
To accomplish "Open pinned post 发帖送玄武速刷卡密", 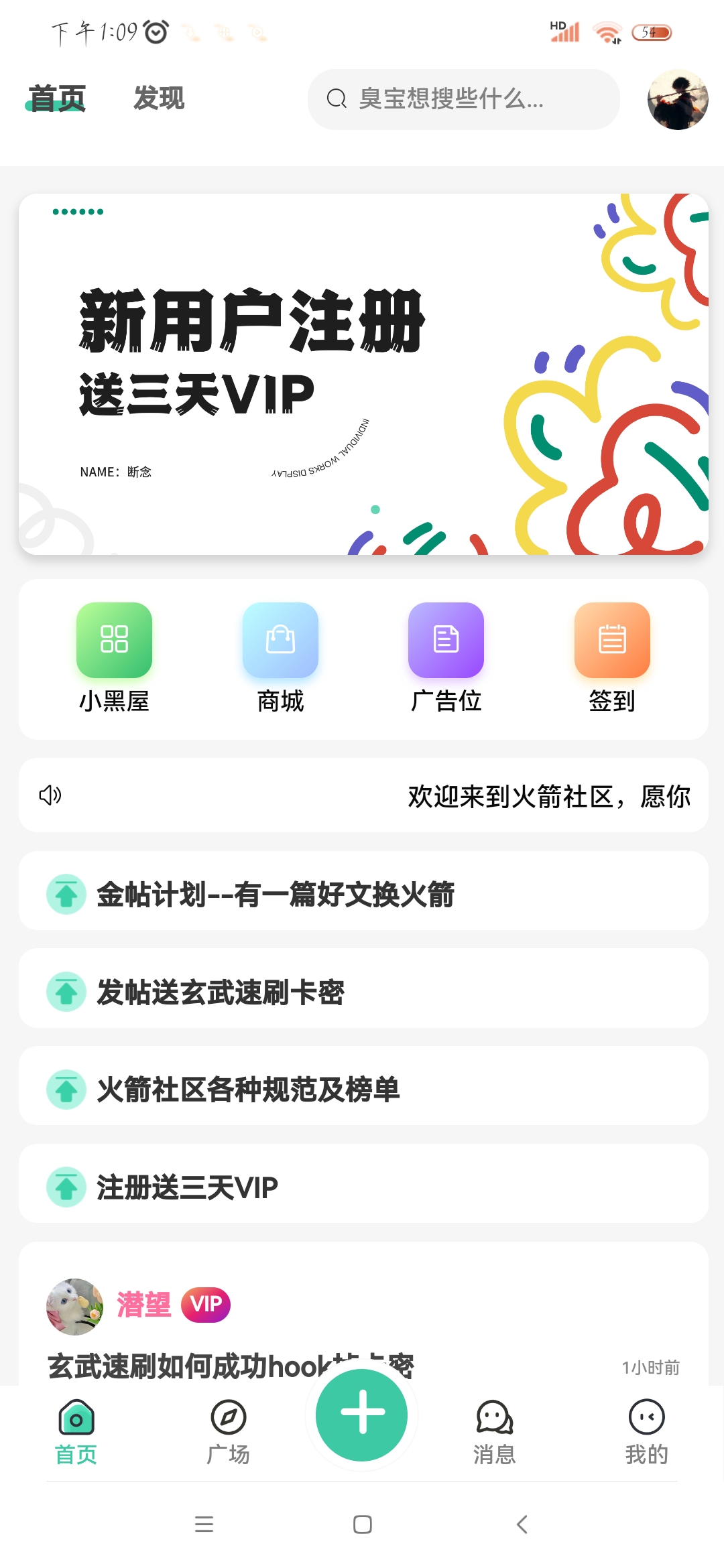I will 363,991.
